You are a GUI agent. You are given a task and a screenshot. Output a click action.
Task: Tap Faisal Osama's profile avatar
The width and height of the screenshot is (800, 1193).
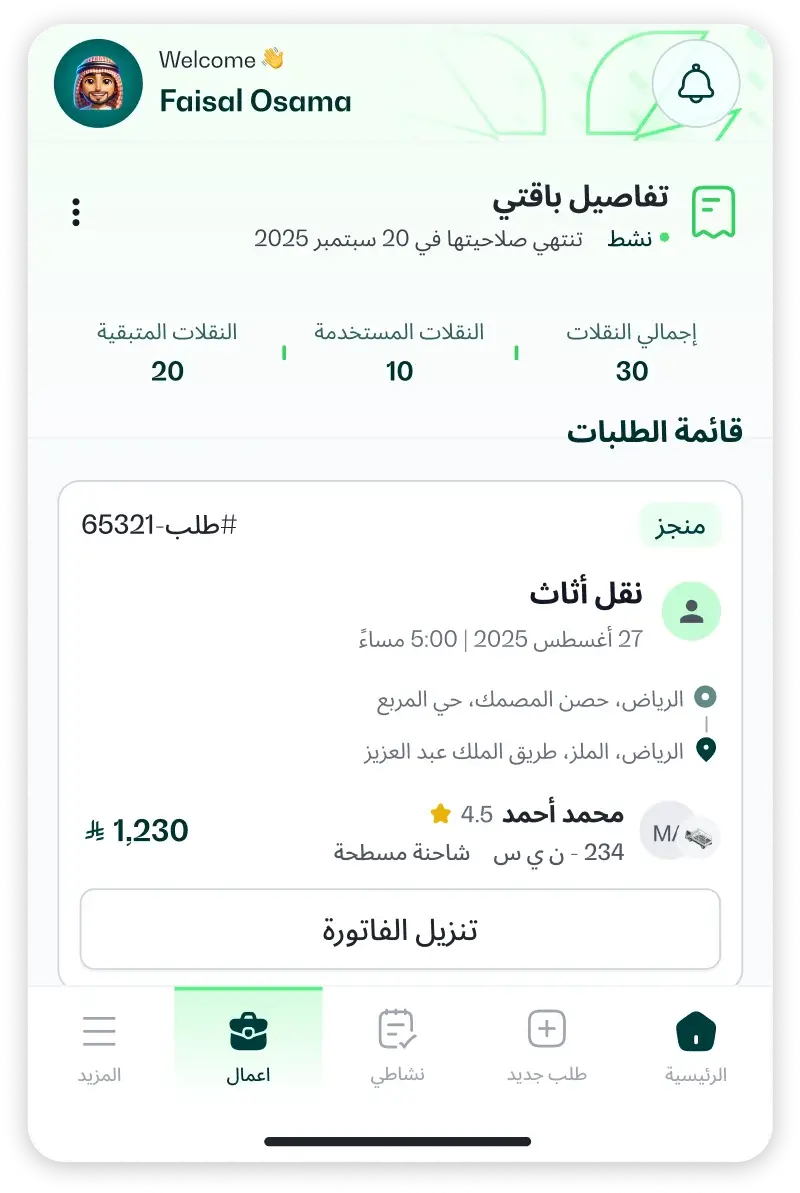coord(98,84)
